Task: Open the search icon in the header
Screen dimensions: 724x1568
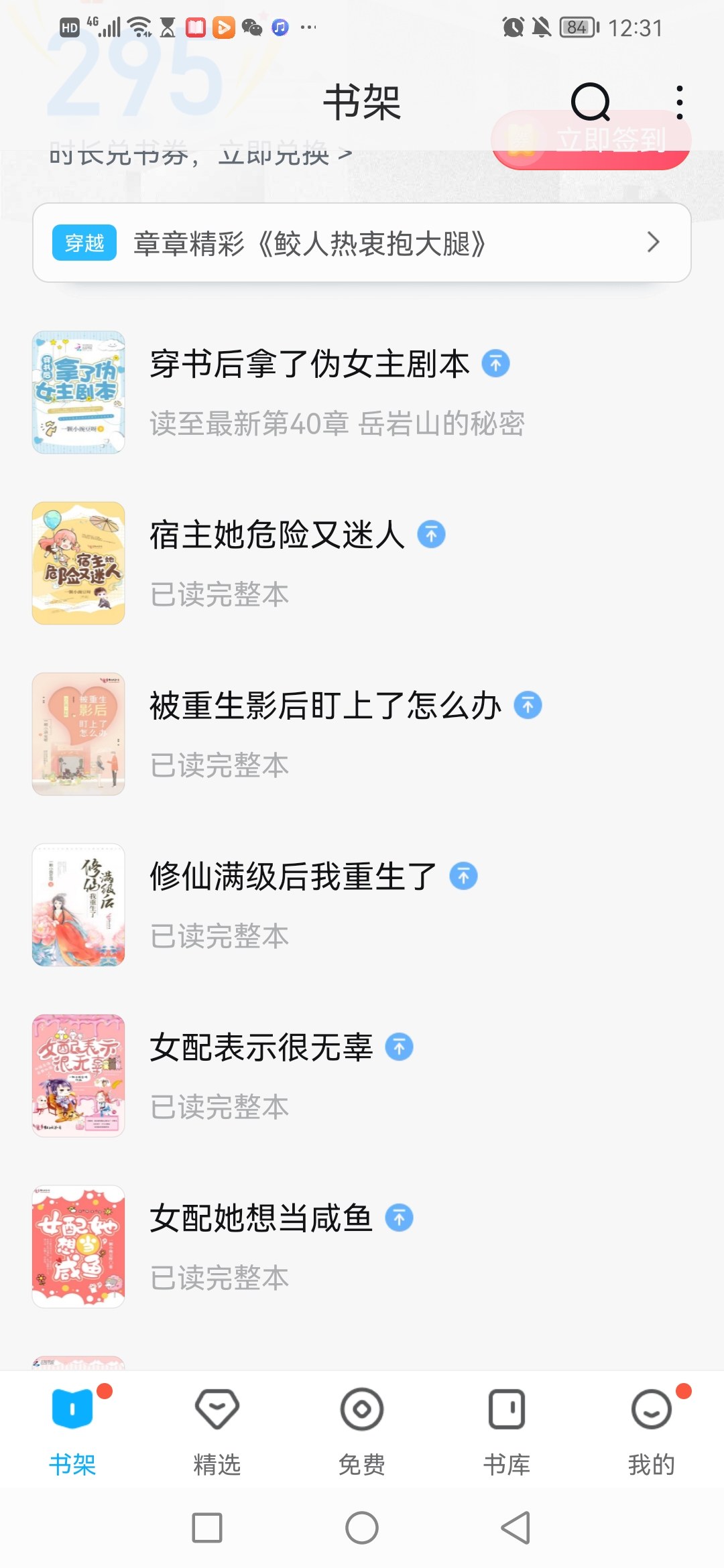Action: click(x=590, y=102)
